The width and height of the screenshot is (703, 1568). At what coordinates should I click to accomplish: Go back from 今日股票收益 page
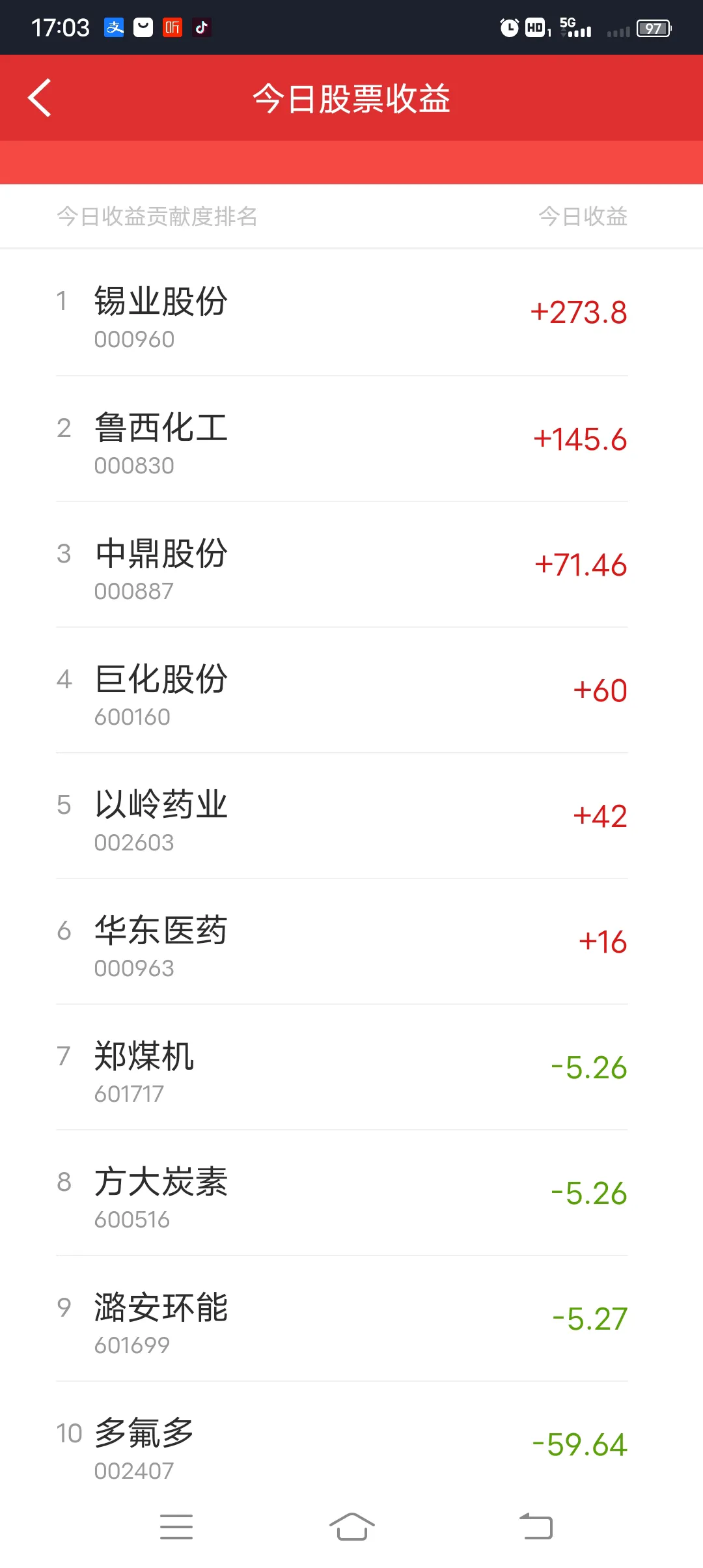(40, 98)
